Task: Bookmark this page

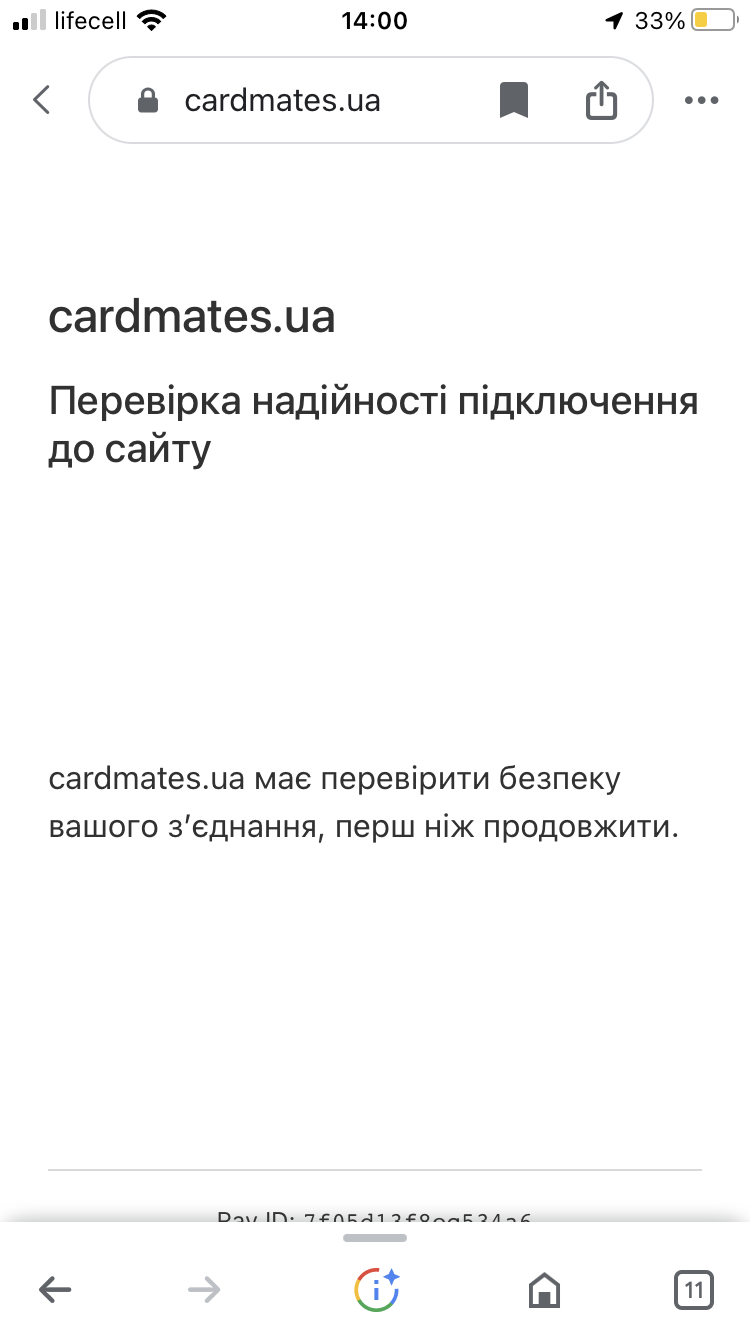Action: [514, 100]
